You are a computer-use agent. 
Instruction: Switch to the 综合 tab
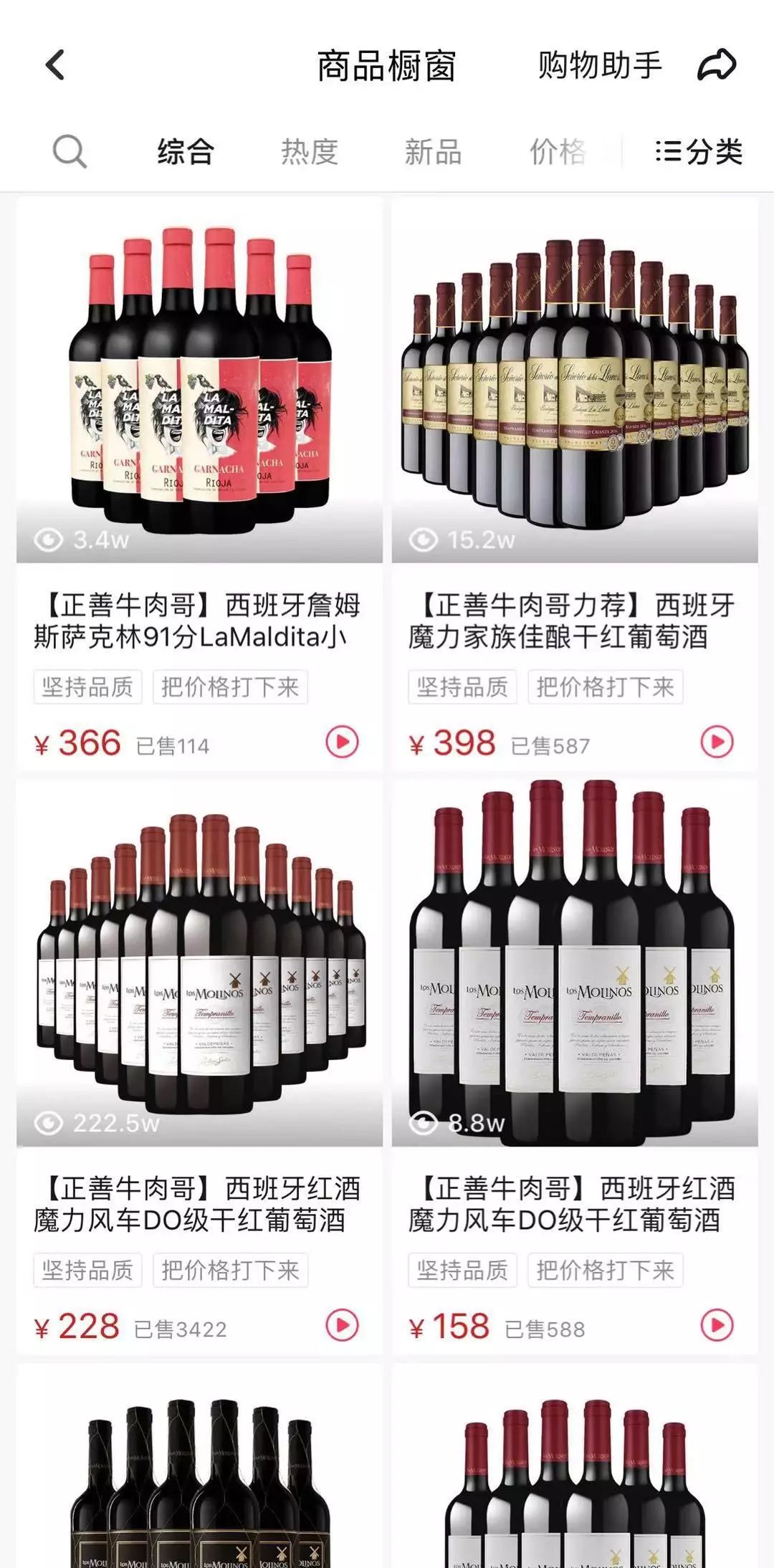[185, 151]
